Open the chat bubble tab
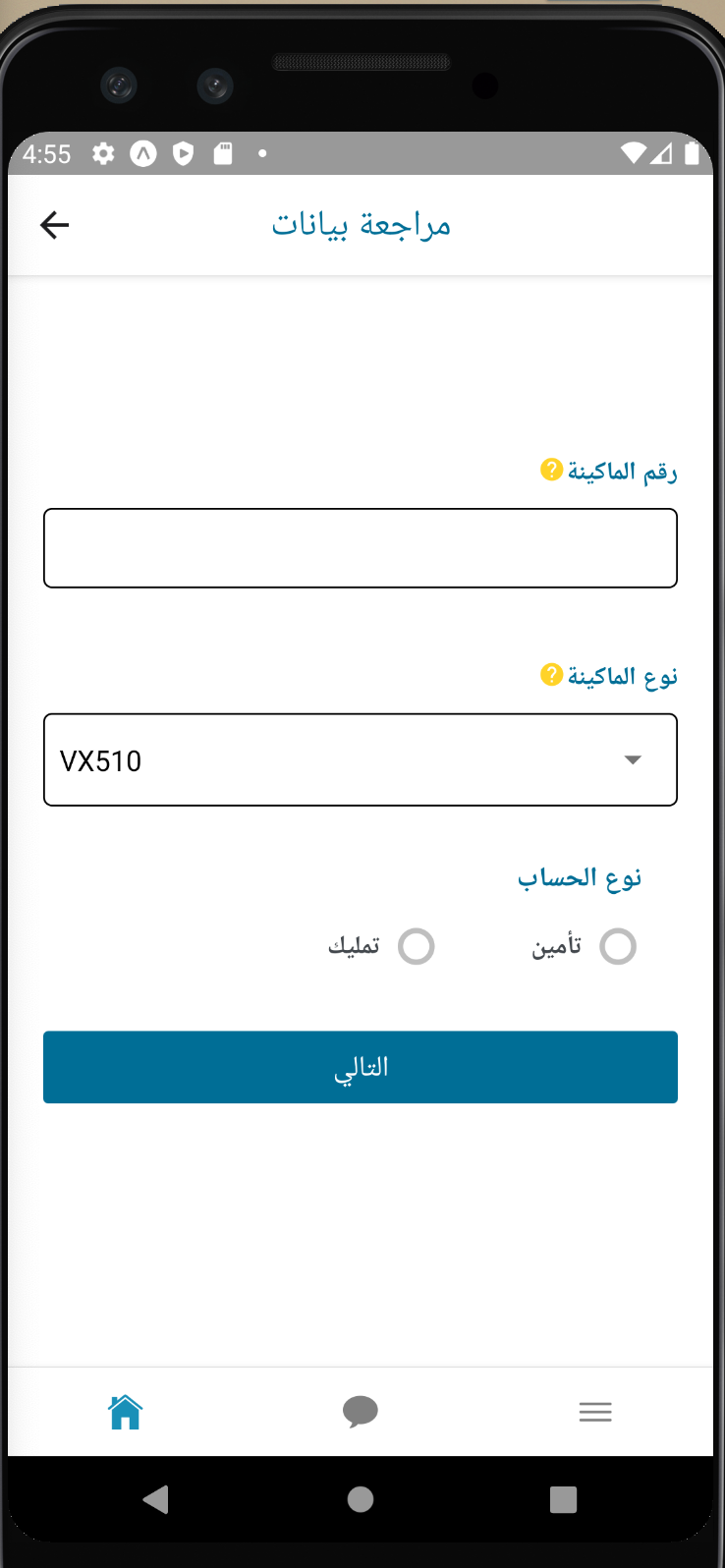 pyautogui.click(x=361, y=1412)
